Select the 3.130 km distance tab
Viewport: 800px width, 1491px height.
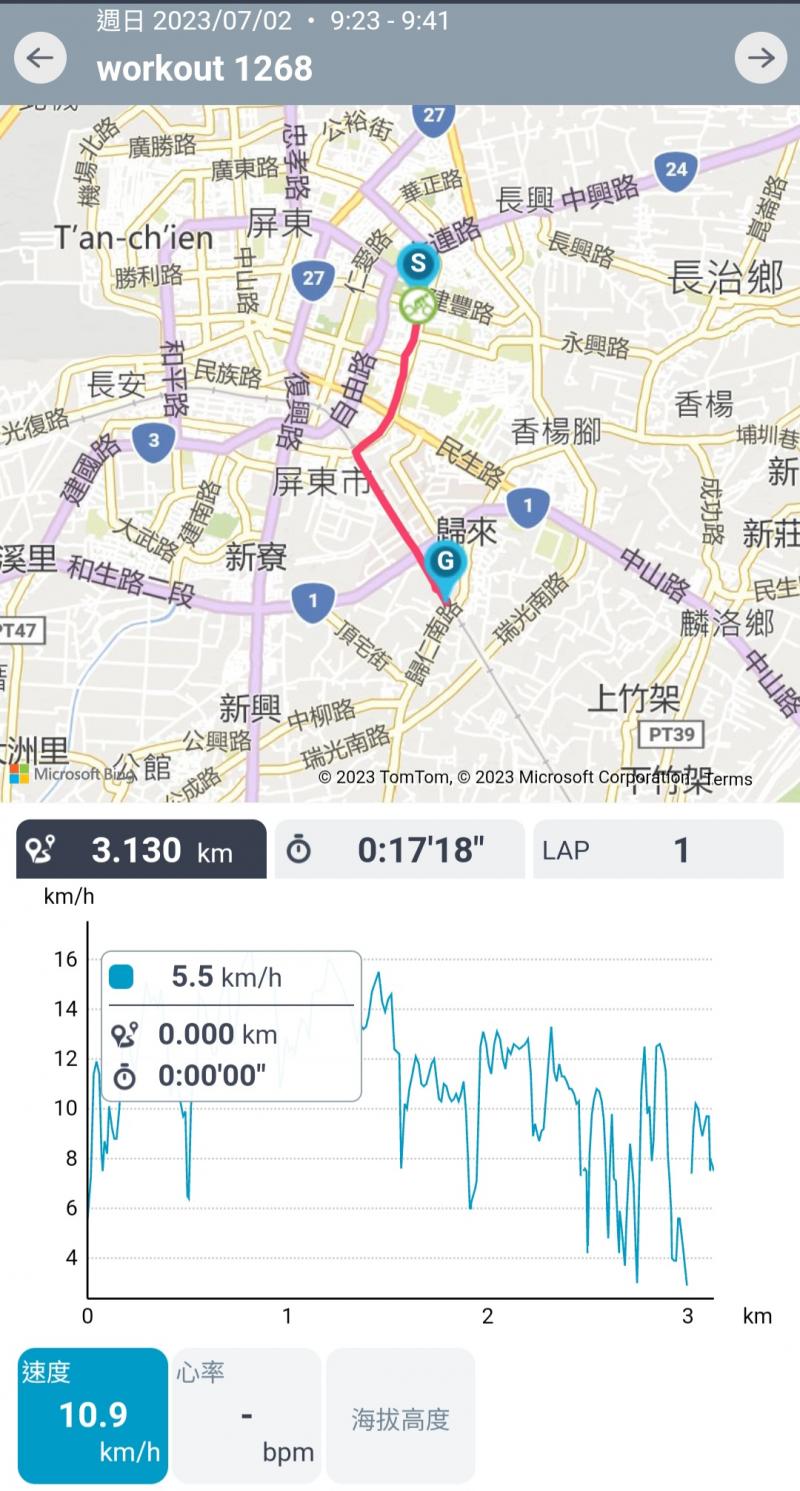pos(142,850)
